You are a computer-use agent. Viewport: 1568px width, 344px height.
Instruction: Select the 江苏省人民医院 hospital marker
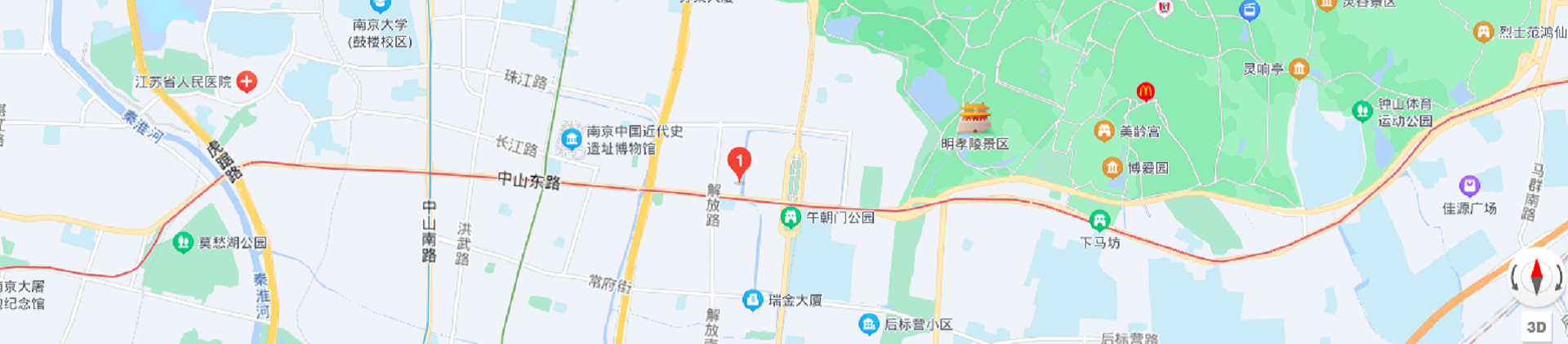(x=247, y=82)
